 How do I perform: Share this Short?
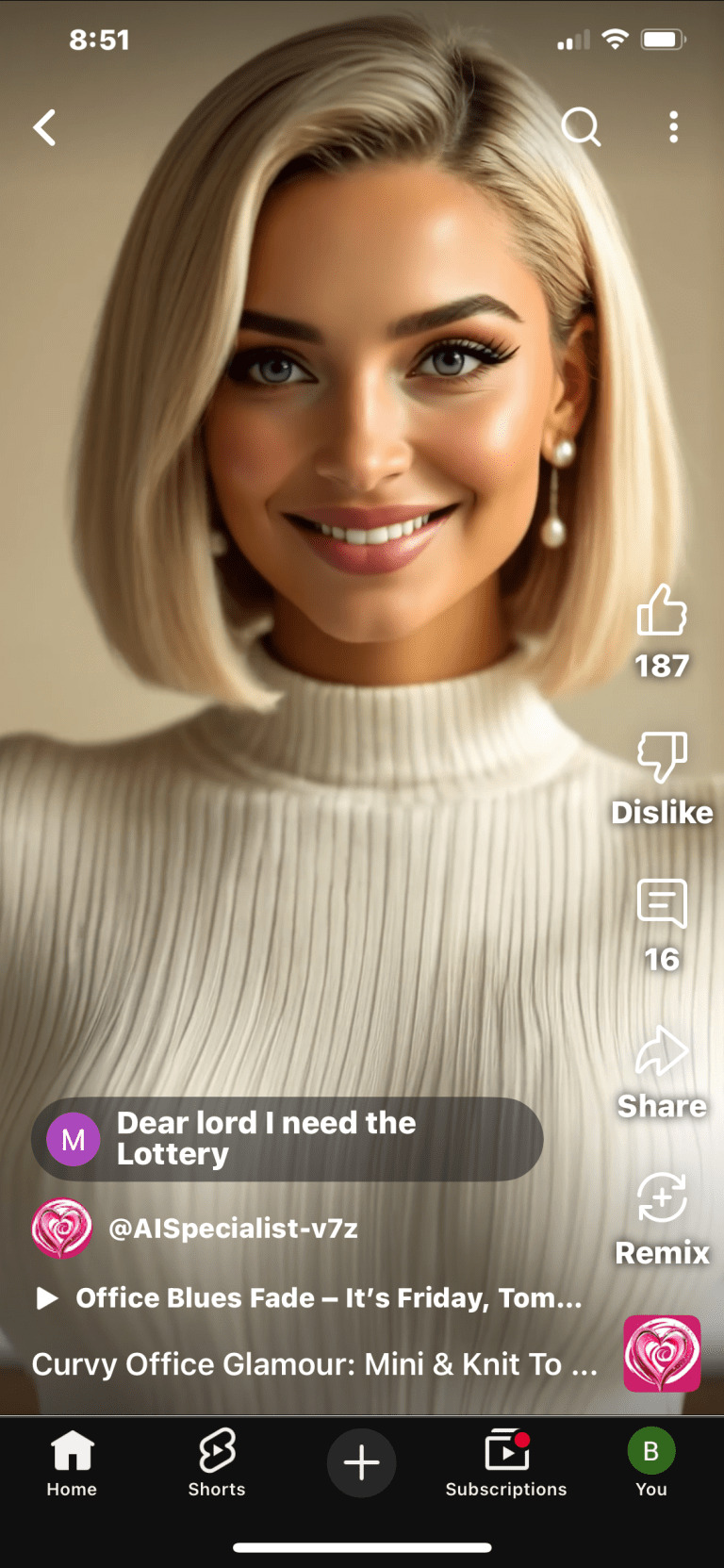point(662,1051)
